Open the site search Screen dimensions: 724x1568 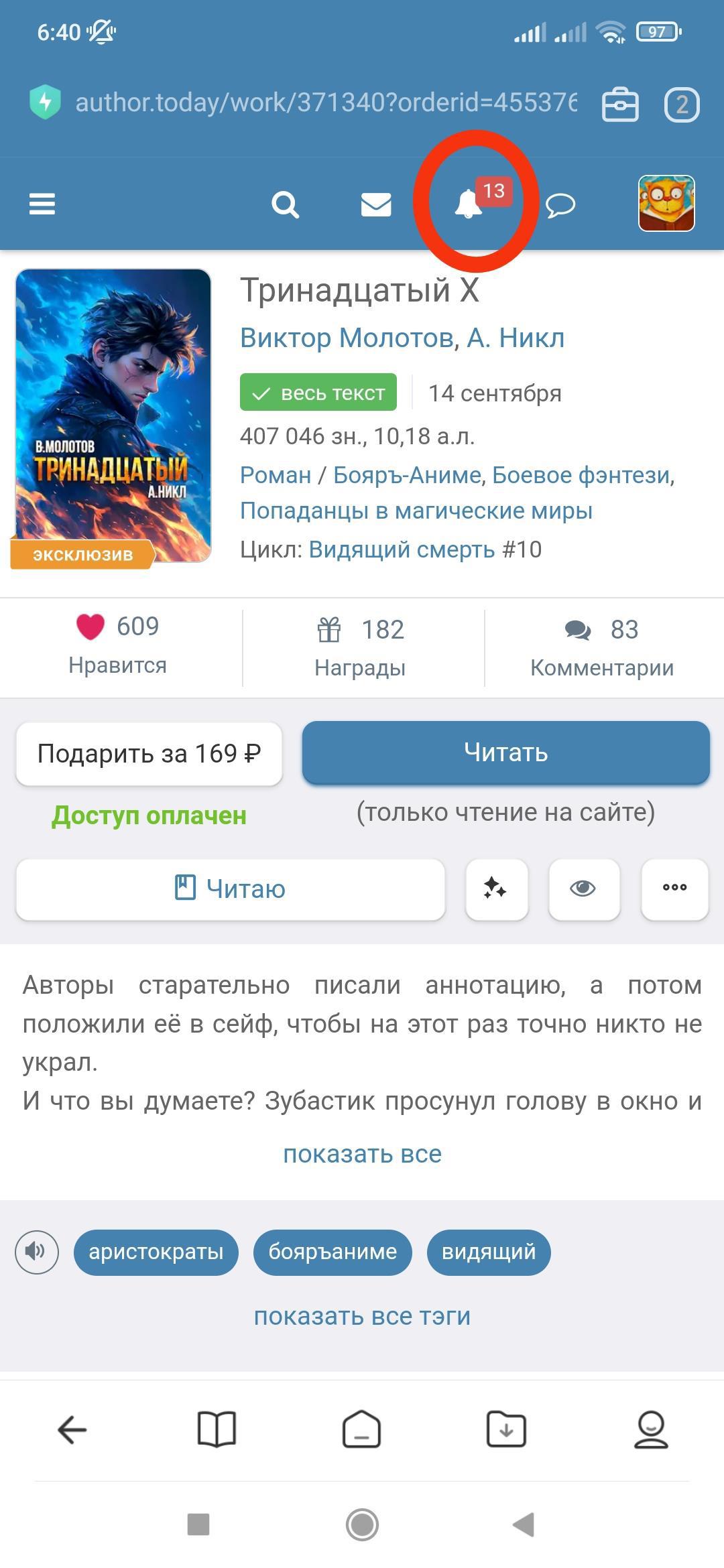(x=285, y=204)
